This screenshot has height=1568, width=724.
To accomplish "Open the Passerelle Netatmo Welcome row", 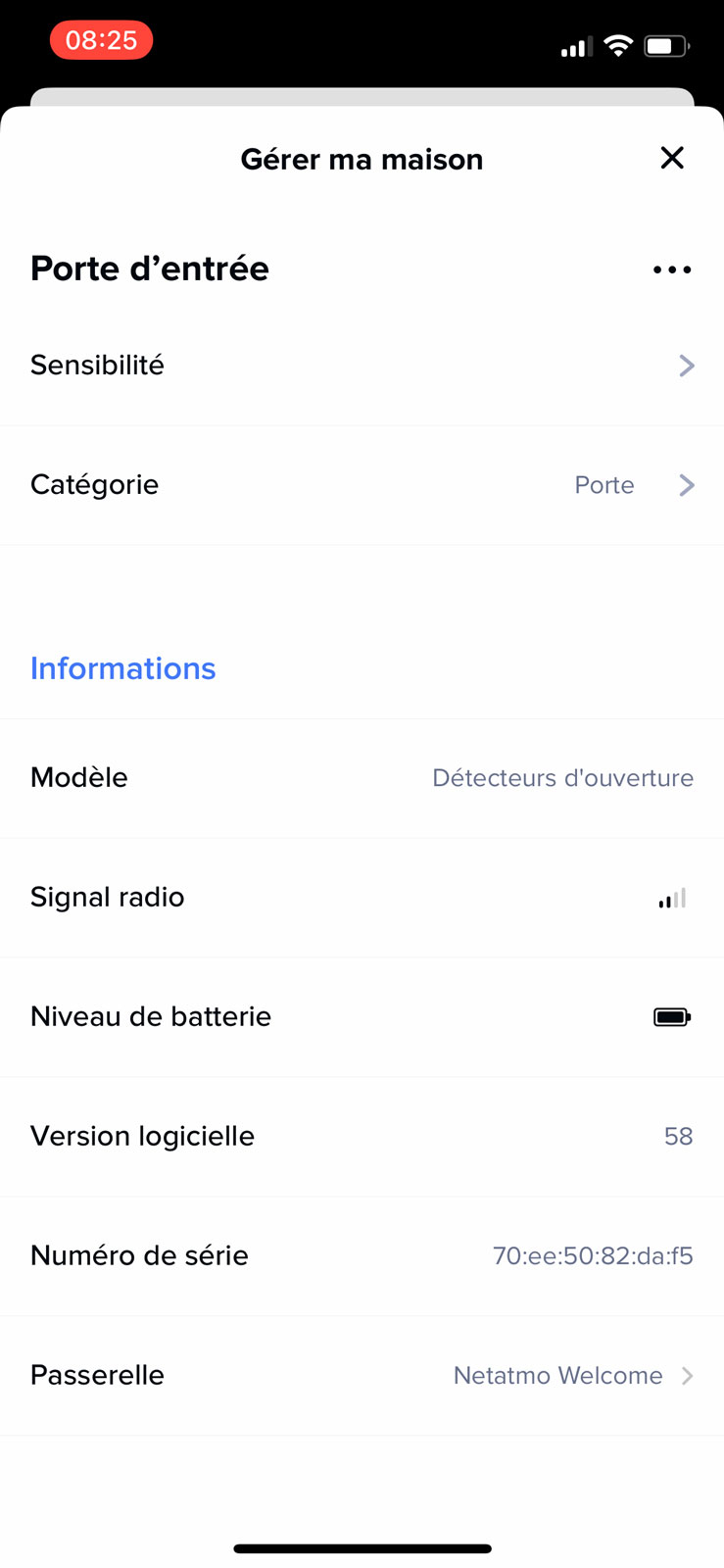I will (362, 1375).
